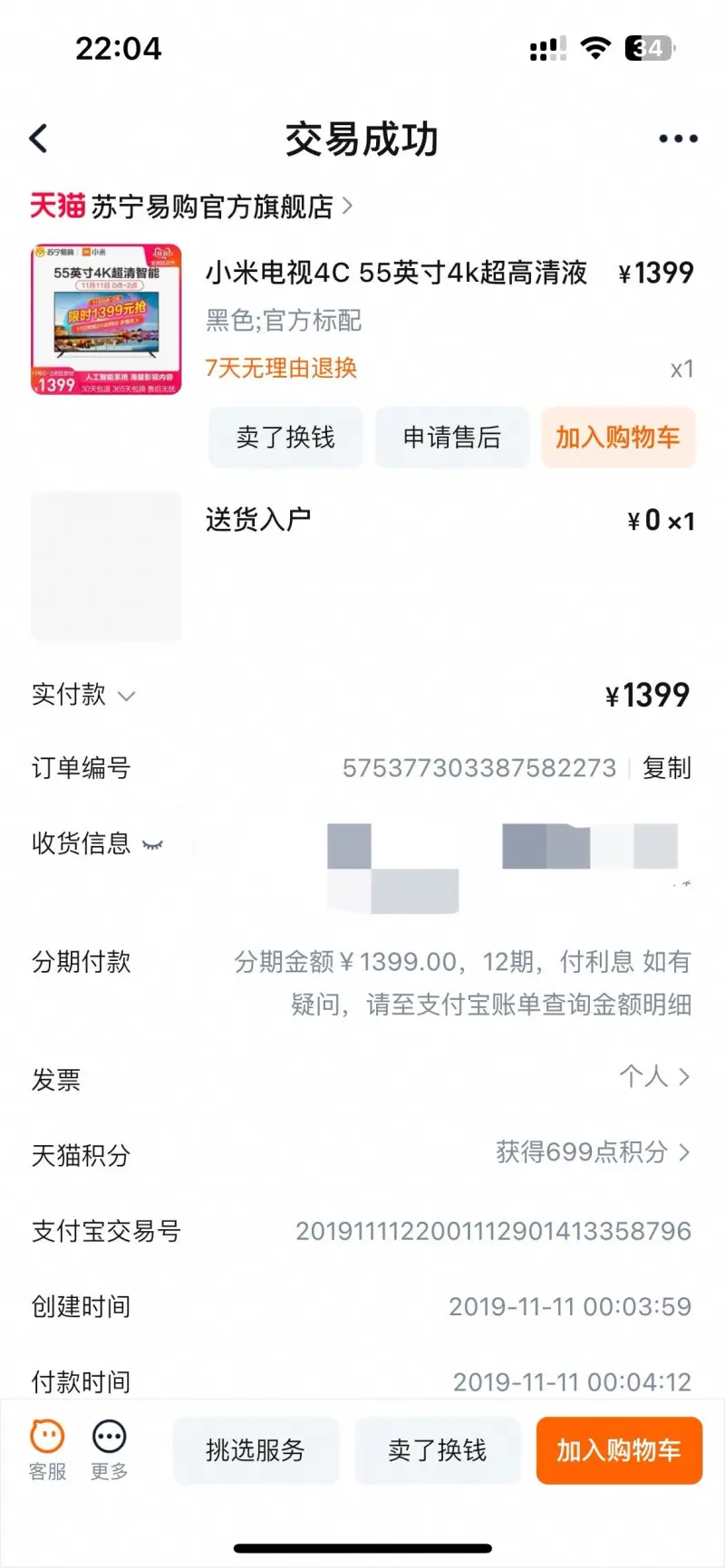Open the 发票 invoice row
Screen dimensions: 725x1568
tap(362, 1079)
